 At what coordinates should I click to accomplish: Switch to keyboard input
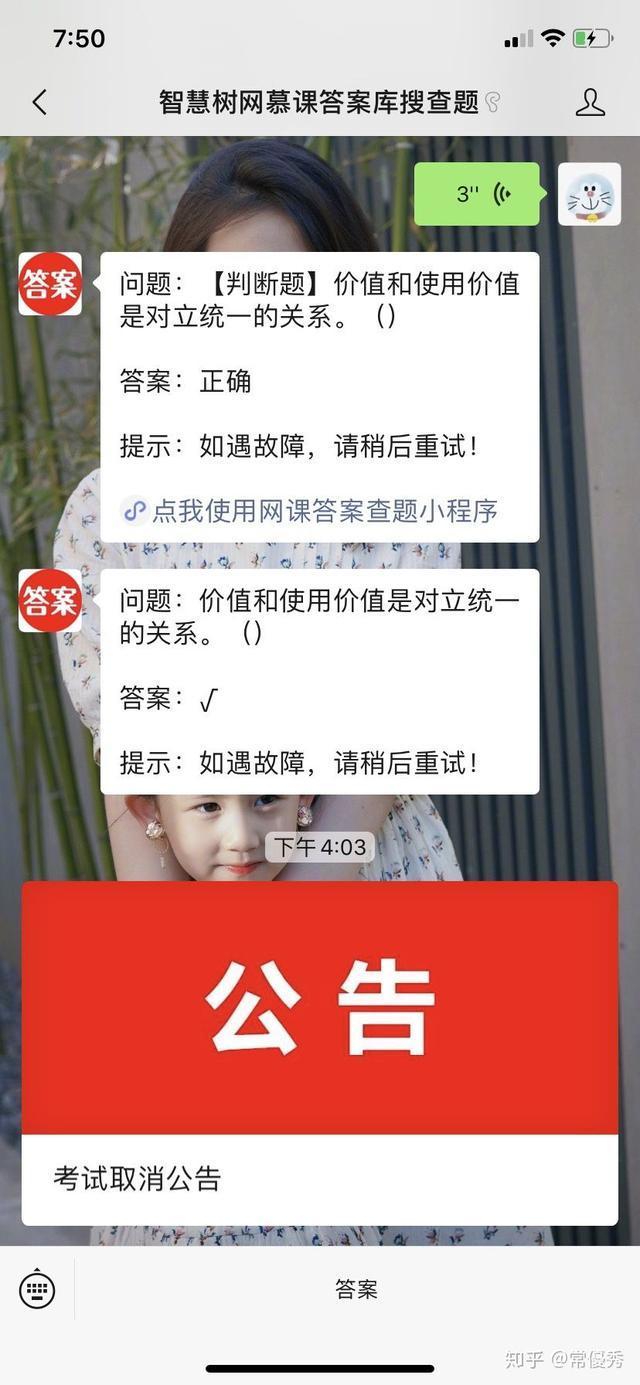click(37, 1289)
